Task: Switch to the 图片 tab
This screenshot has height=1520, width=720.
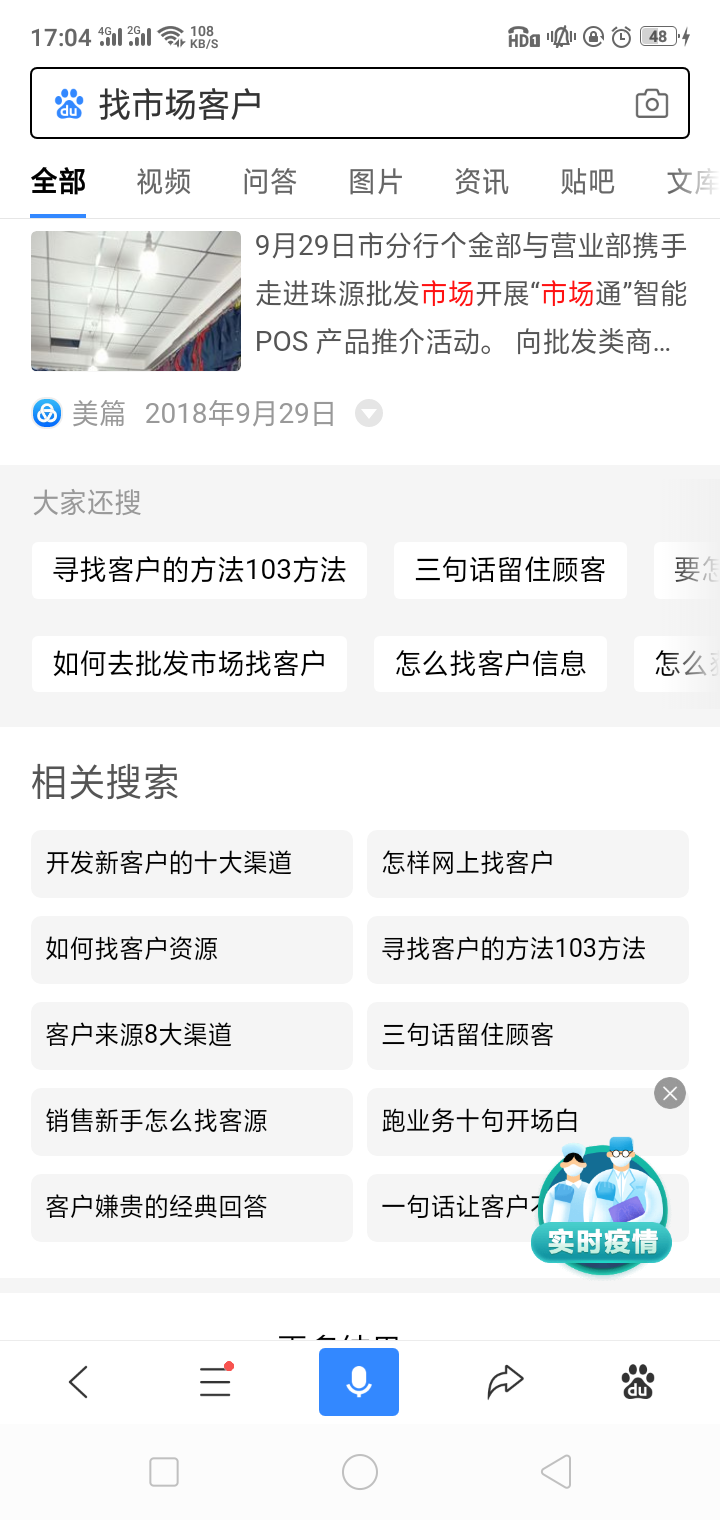Action: pyautogui.click(x=376, y=181)
